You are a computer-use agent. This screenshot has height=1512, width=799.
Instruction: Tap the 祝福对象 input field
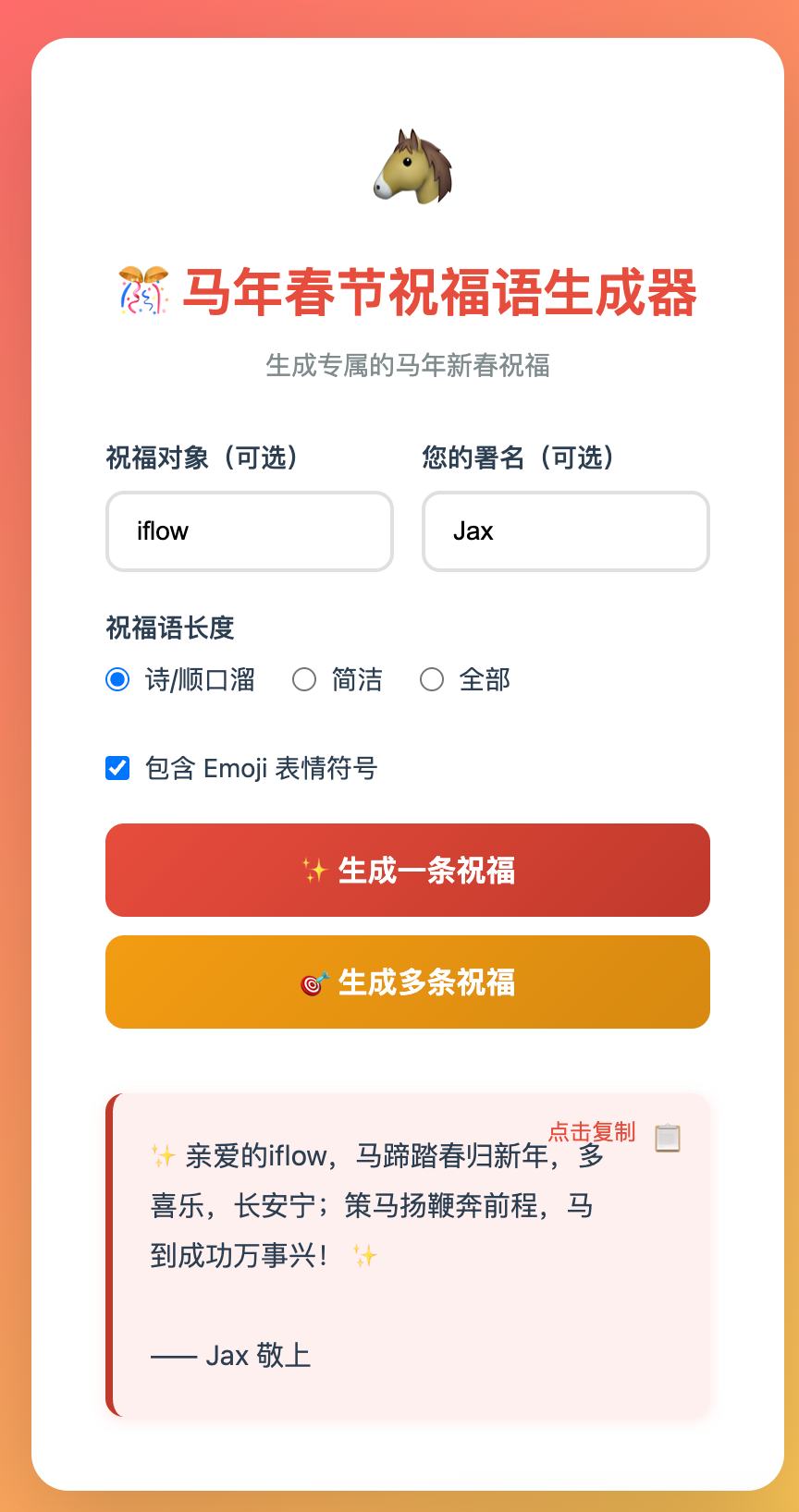[x=250, y=531]
